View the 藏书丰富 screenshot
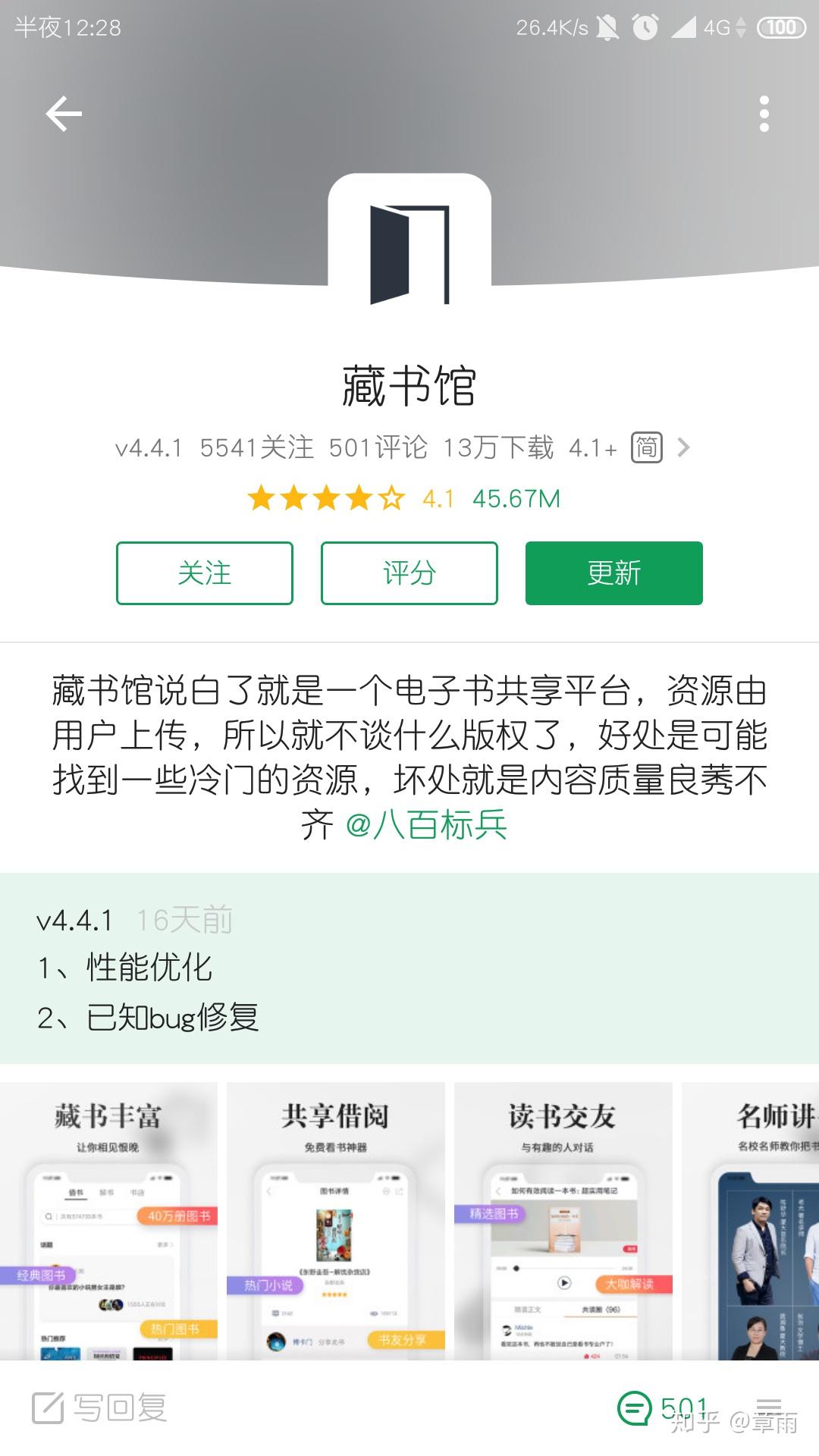Viewport: 819px width, 1456px height. pos(108,1221)
